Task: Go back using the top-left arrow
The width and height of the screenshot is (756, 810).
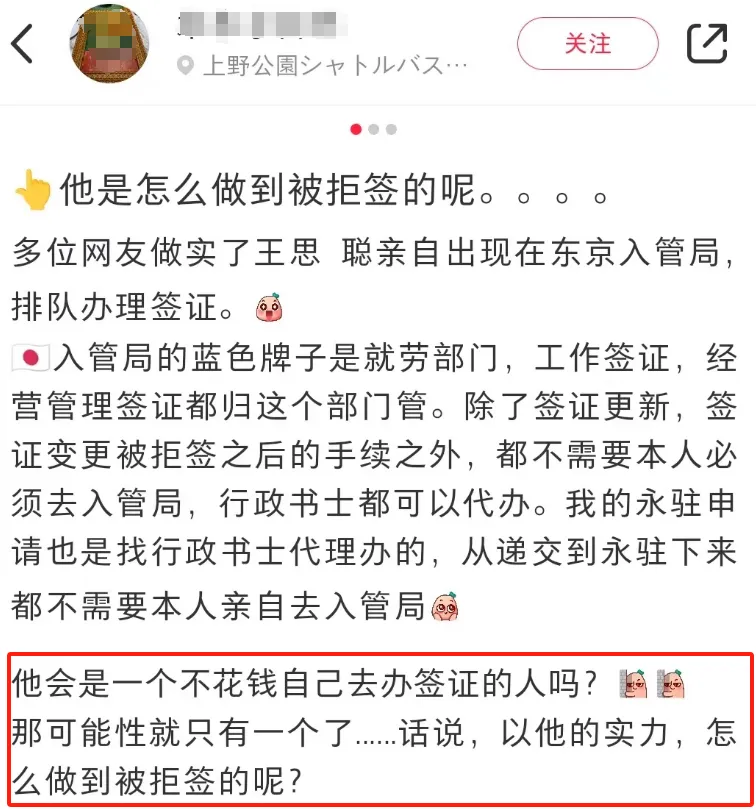Action: pos(23,44)
